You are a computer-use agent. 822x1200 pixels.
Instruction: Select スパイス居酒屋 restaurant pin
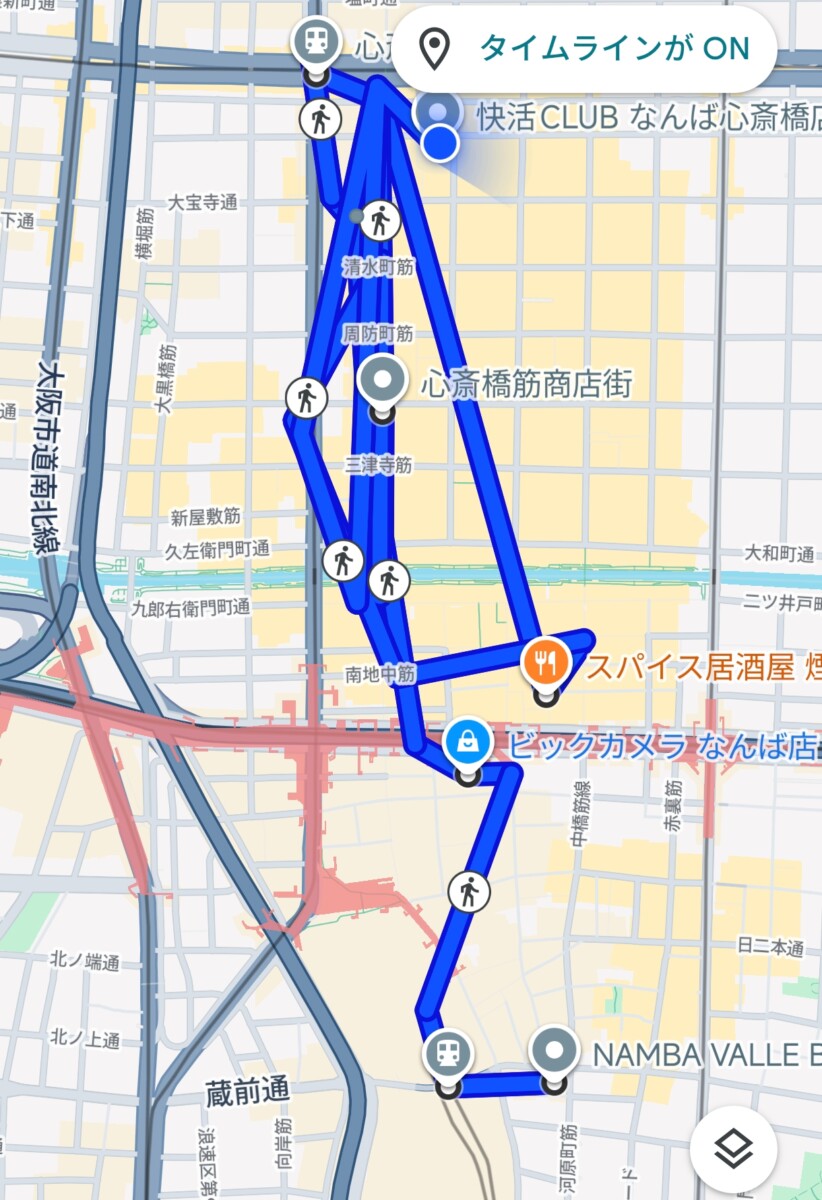point(546,661)
